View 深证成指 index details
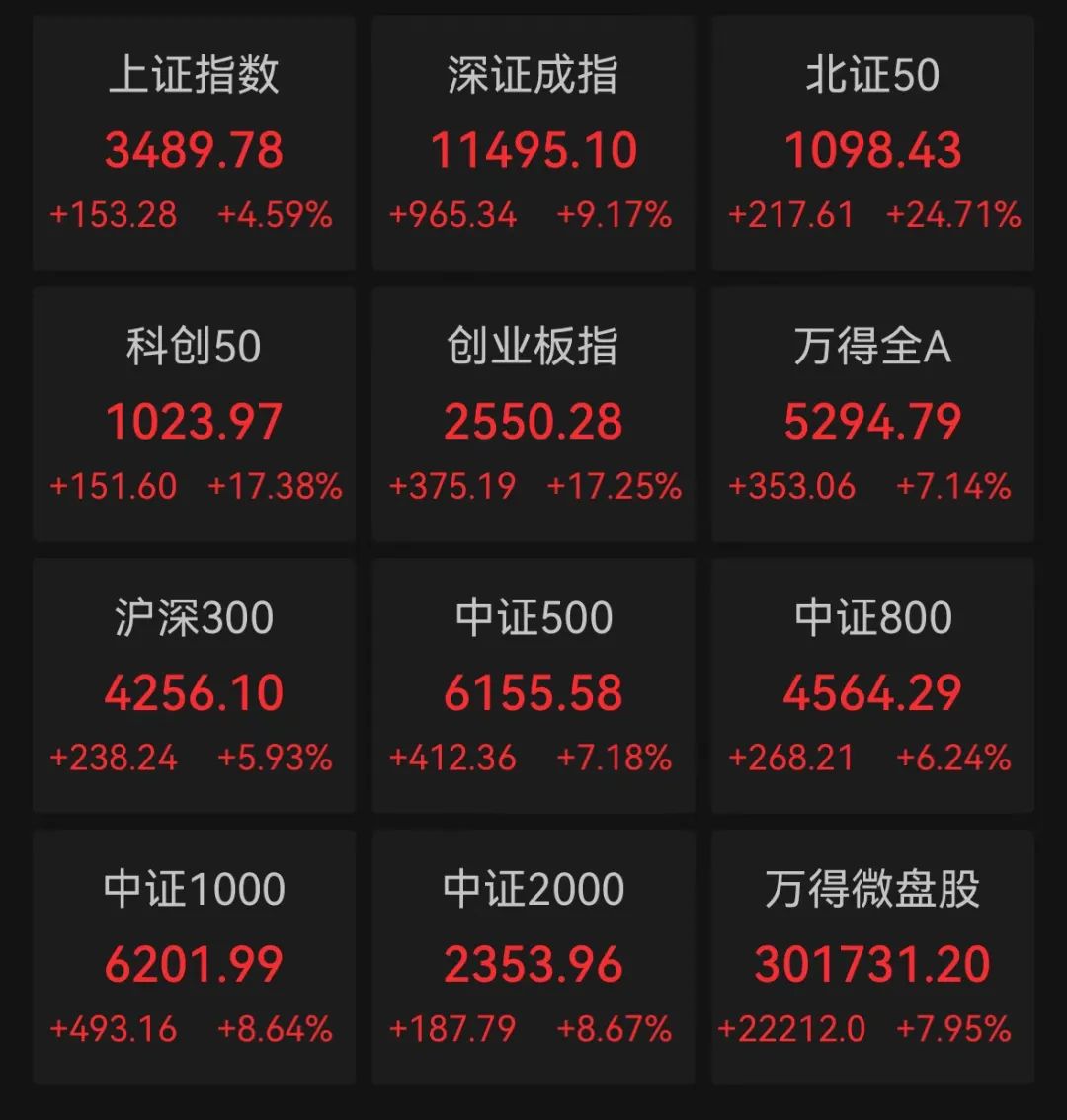Viewport: 1067px width, 1120px height. pos(533,144)
